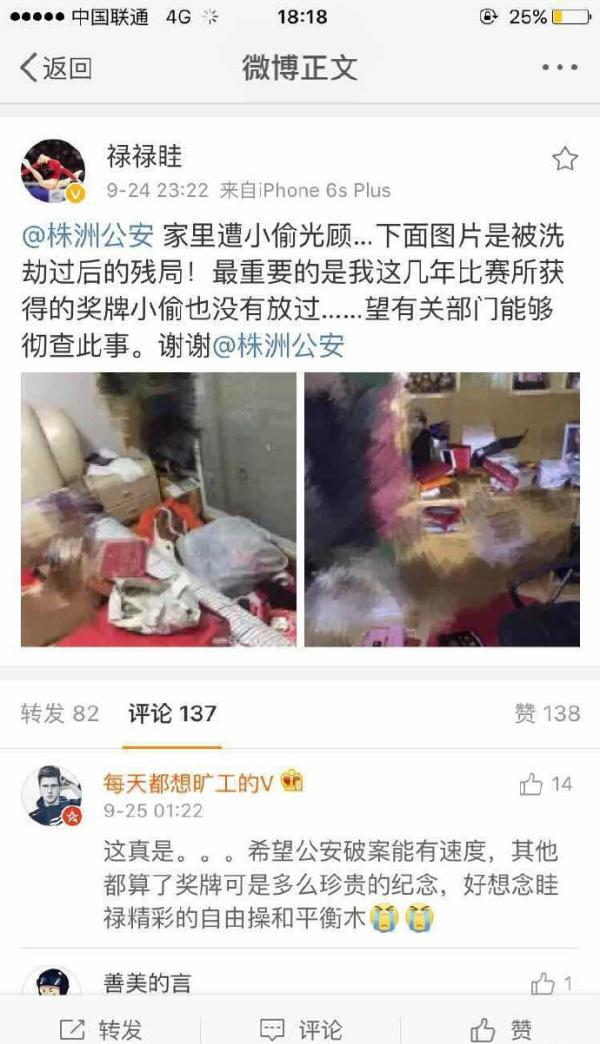Repost using the bottom 转发 button
This screenshot has width=600, height=1044.
click(x=100, y=1029)
